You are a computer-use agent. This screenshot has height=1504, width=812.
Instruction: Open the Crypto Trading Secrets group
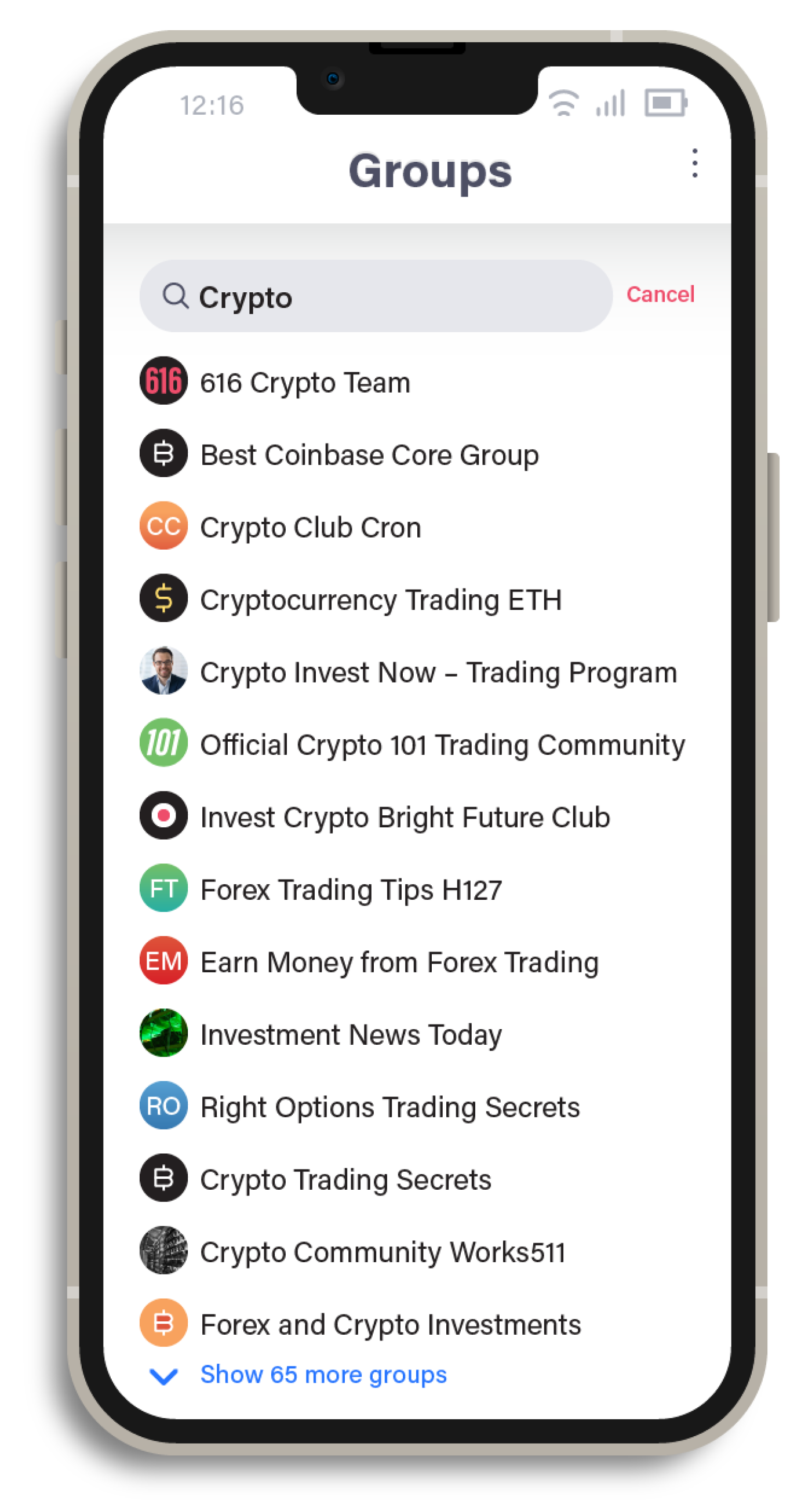point(345,1179)
